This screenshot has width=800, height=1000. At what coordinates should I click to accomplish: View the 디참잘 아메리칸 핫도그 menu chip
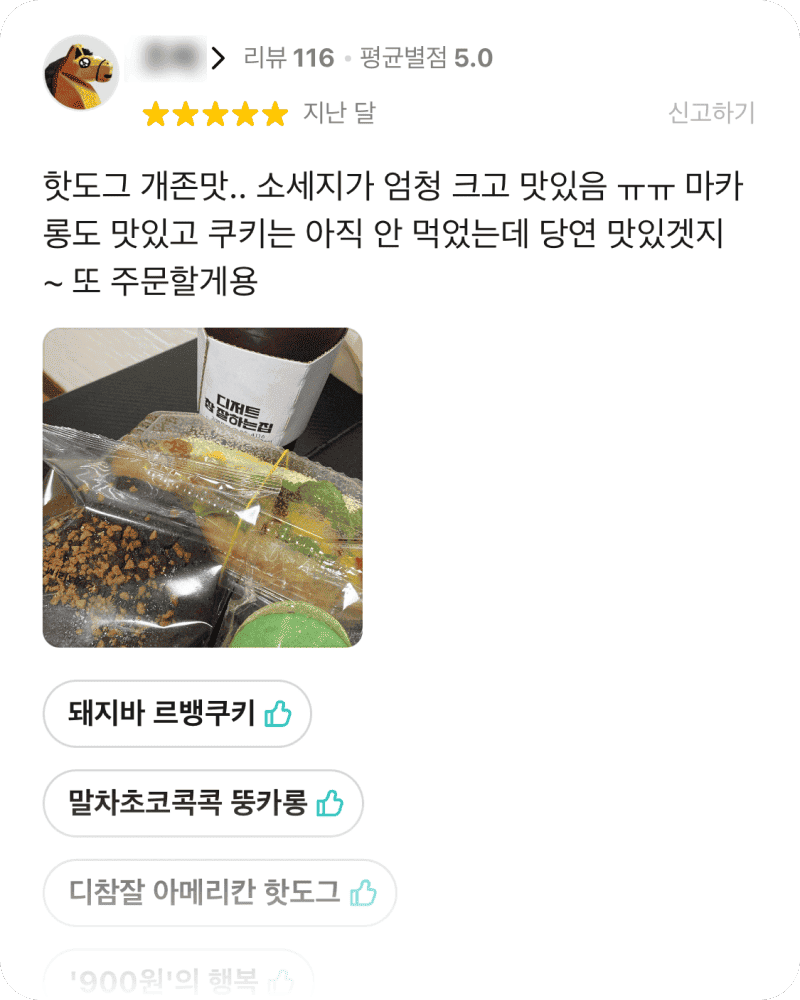(x=220, y=892)
